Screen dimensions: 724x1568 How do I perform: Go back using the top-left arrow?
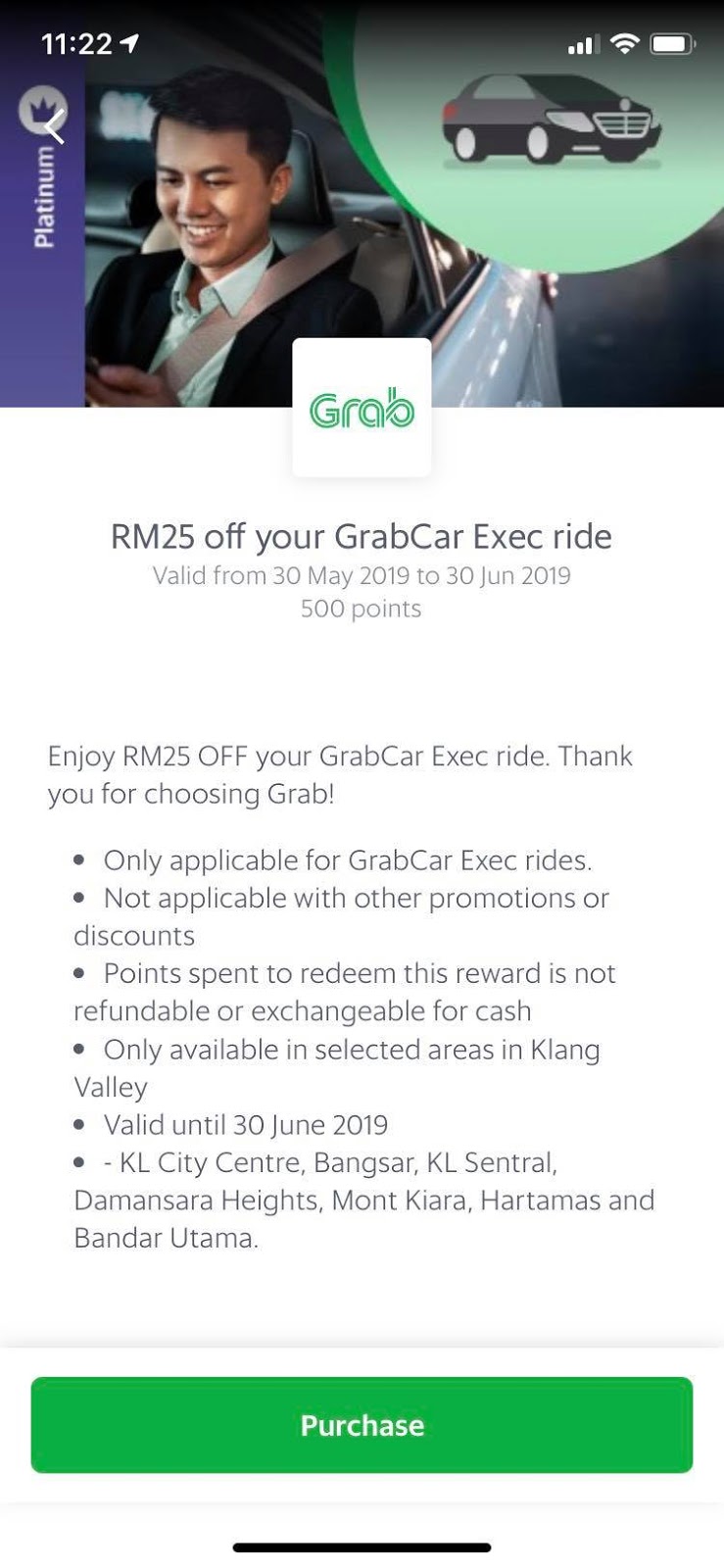[x=54, y=125]
